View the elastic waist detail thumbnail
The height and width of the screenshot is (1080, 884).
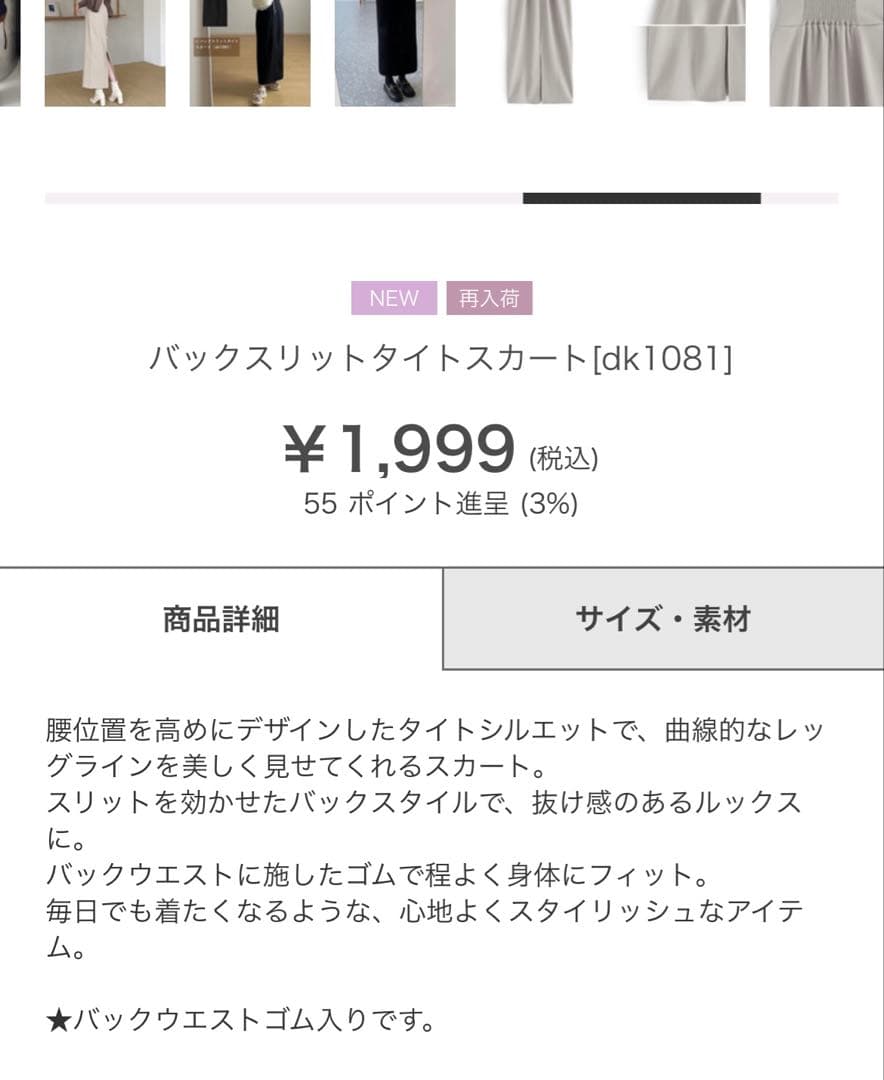pyautogui.click(x=825, y=52)
